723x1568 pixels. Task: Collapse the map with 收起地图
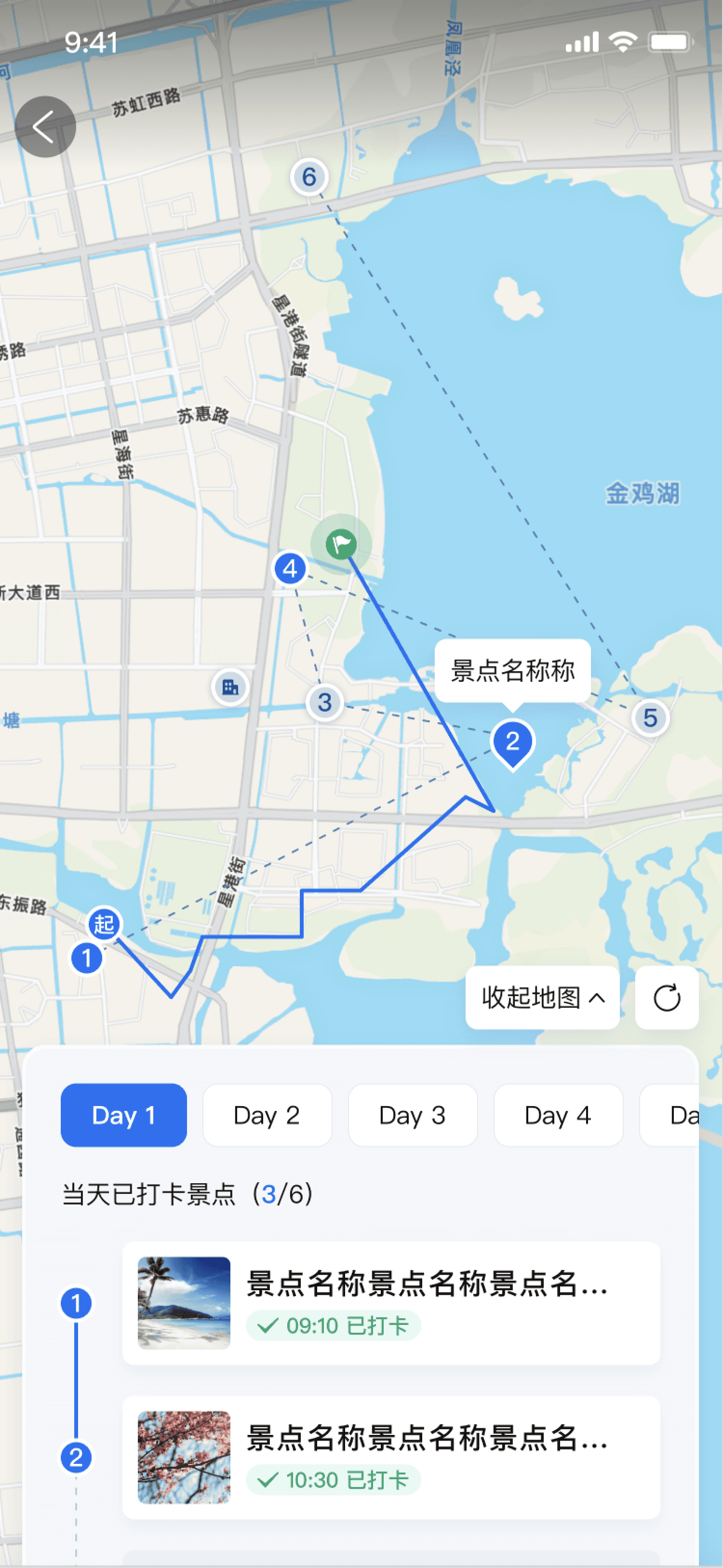(x=542, y=998)
